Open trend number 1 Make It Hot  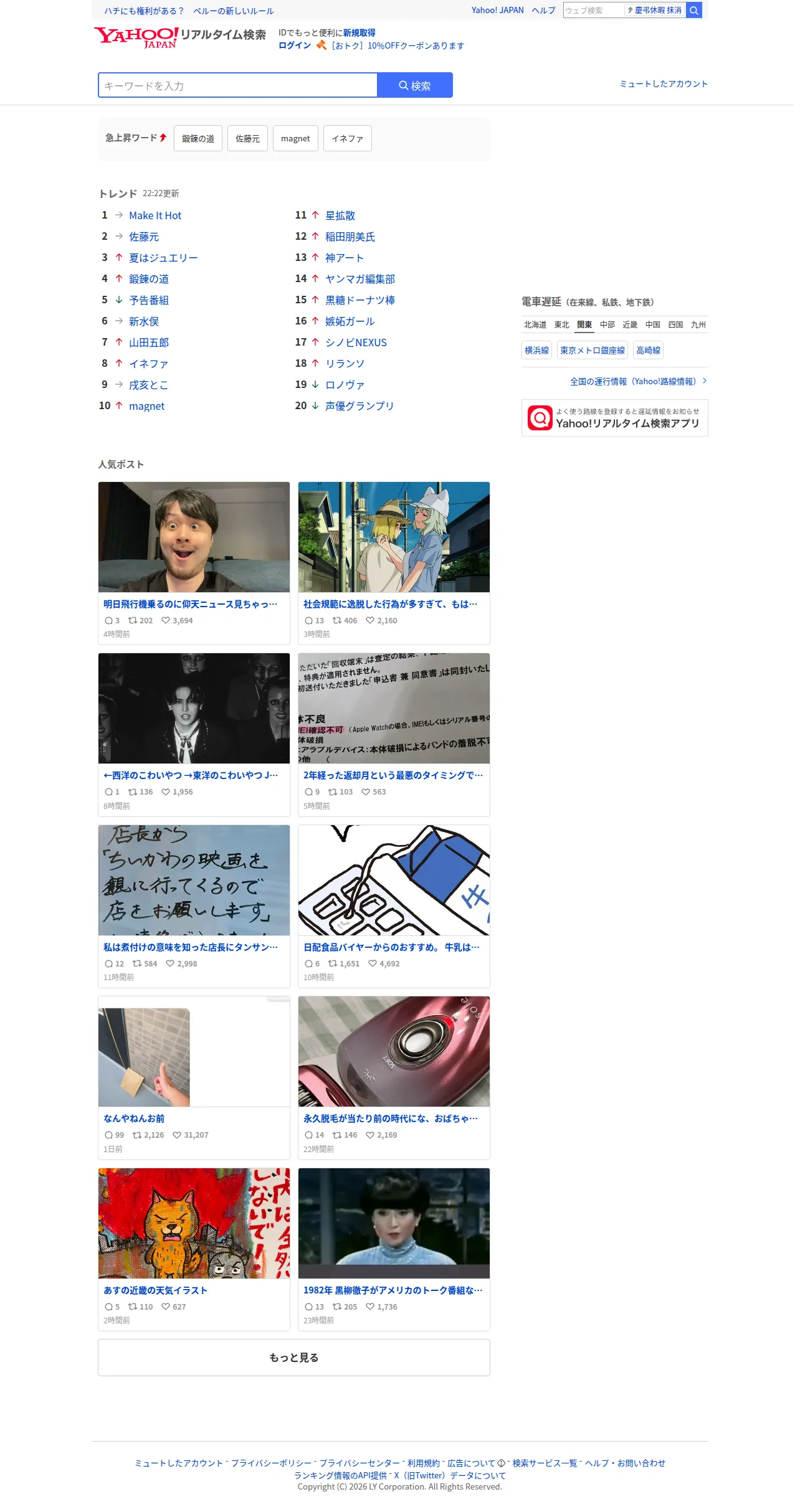[x=155, y=215]
